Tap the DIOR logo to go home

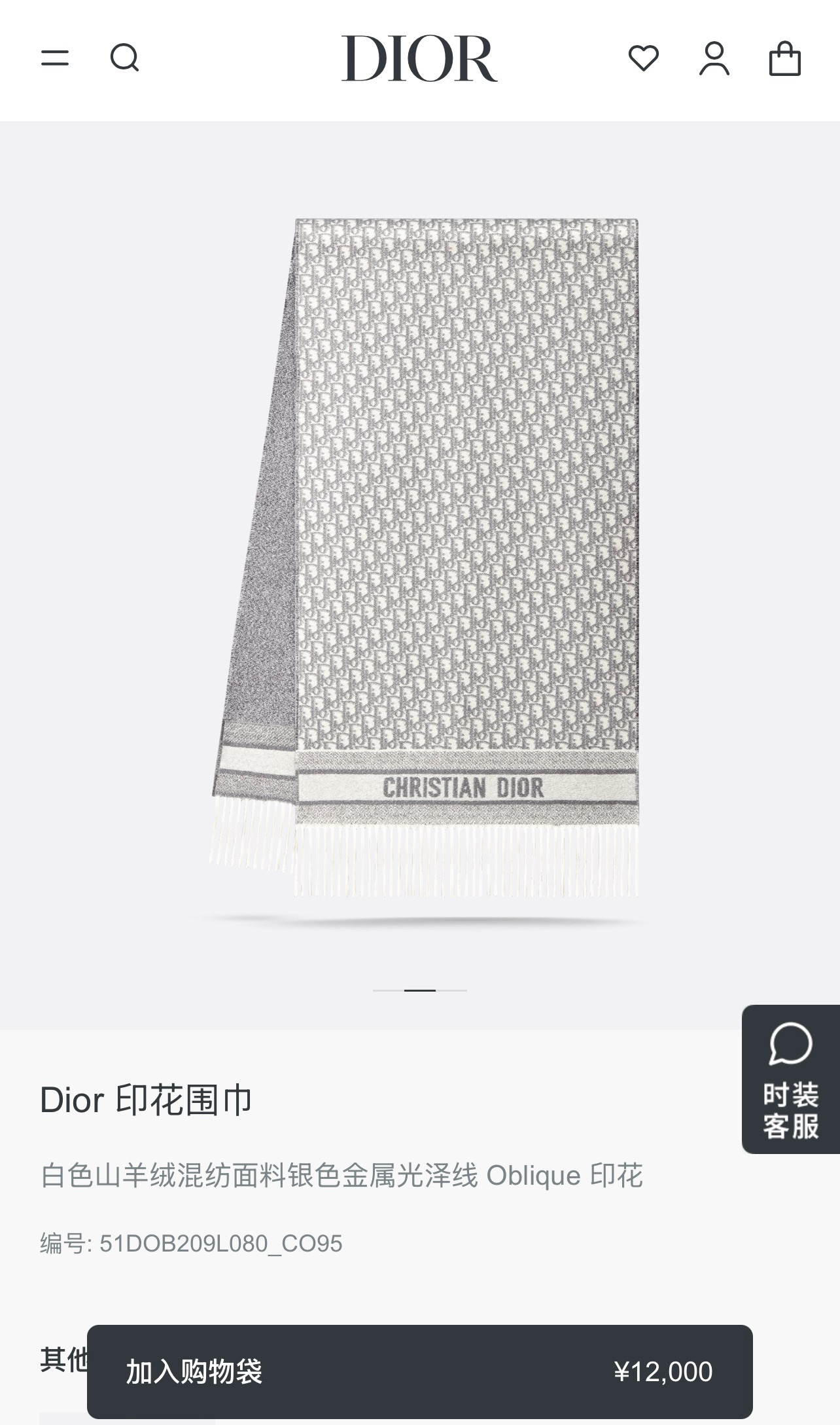point(419,58)
